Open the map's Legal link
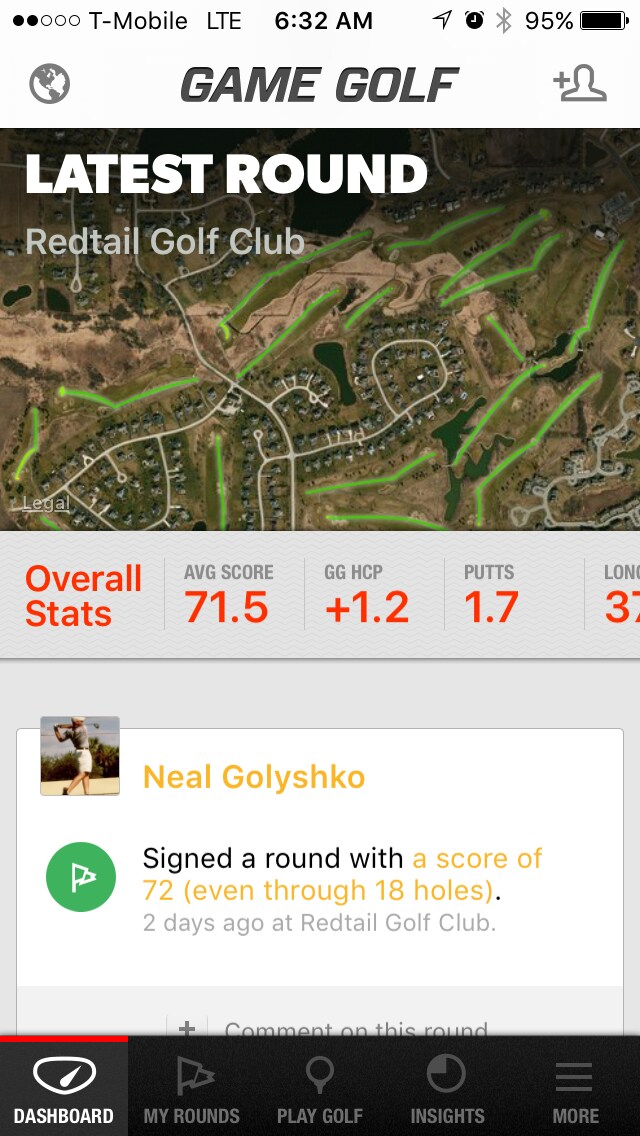 (x=46, y=503)
